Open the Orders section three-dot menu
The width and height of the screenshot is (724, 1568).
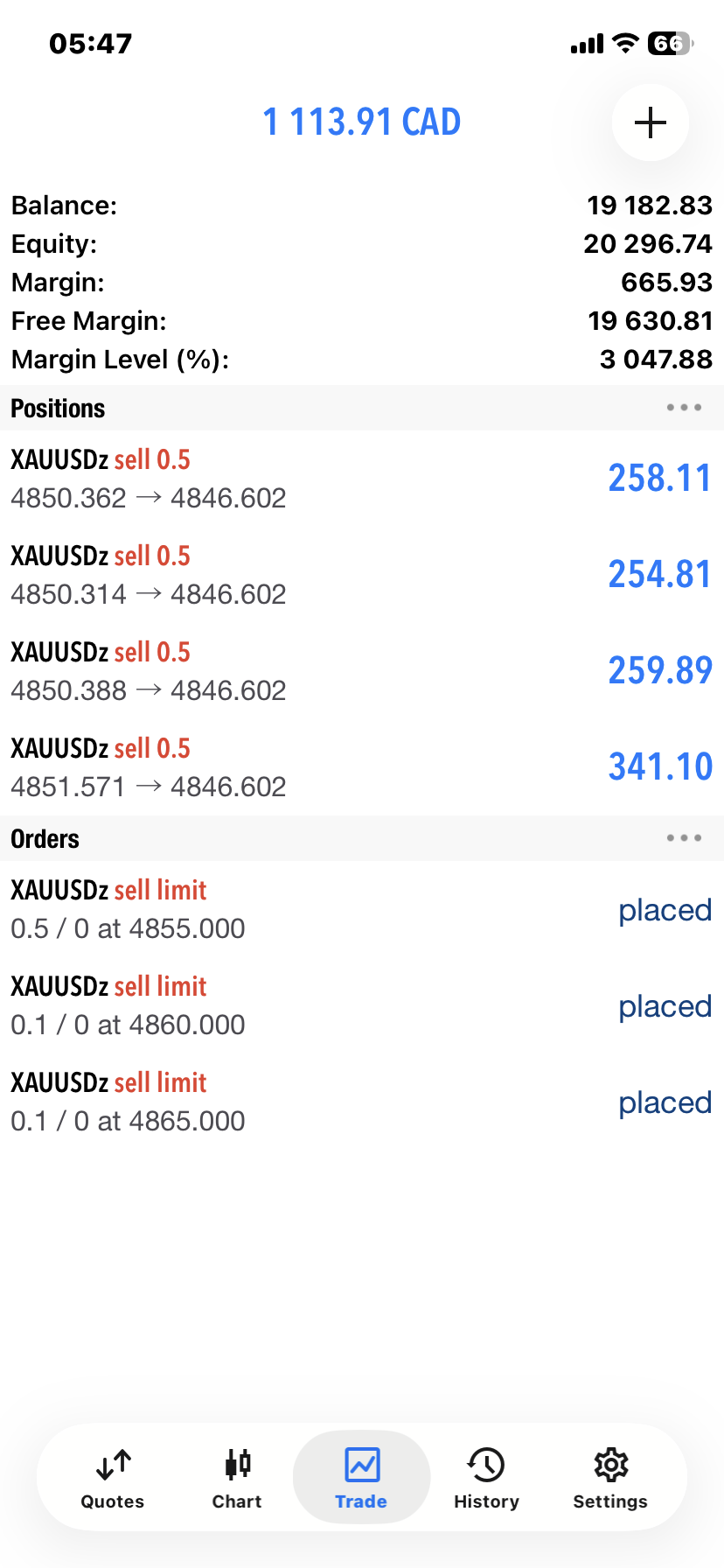683,838
